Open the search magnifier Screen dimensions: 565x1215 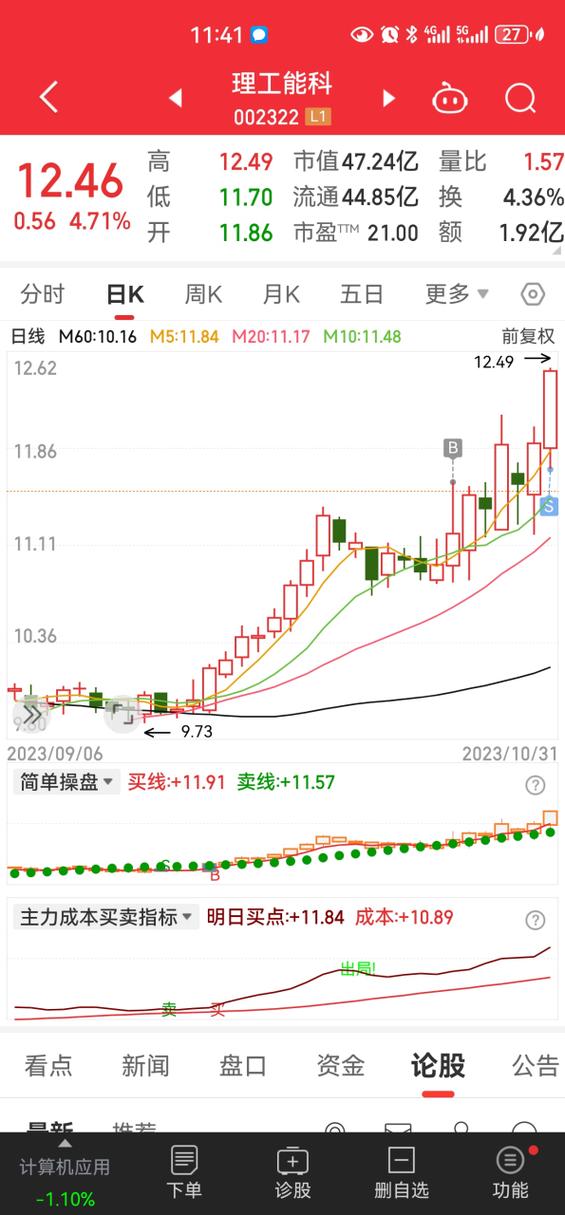520,98
